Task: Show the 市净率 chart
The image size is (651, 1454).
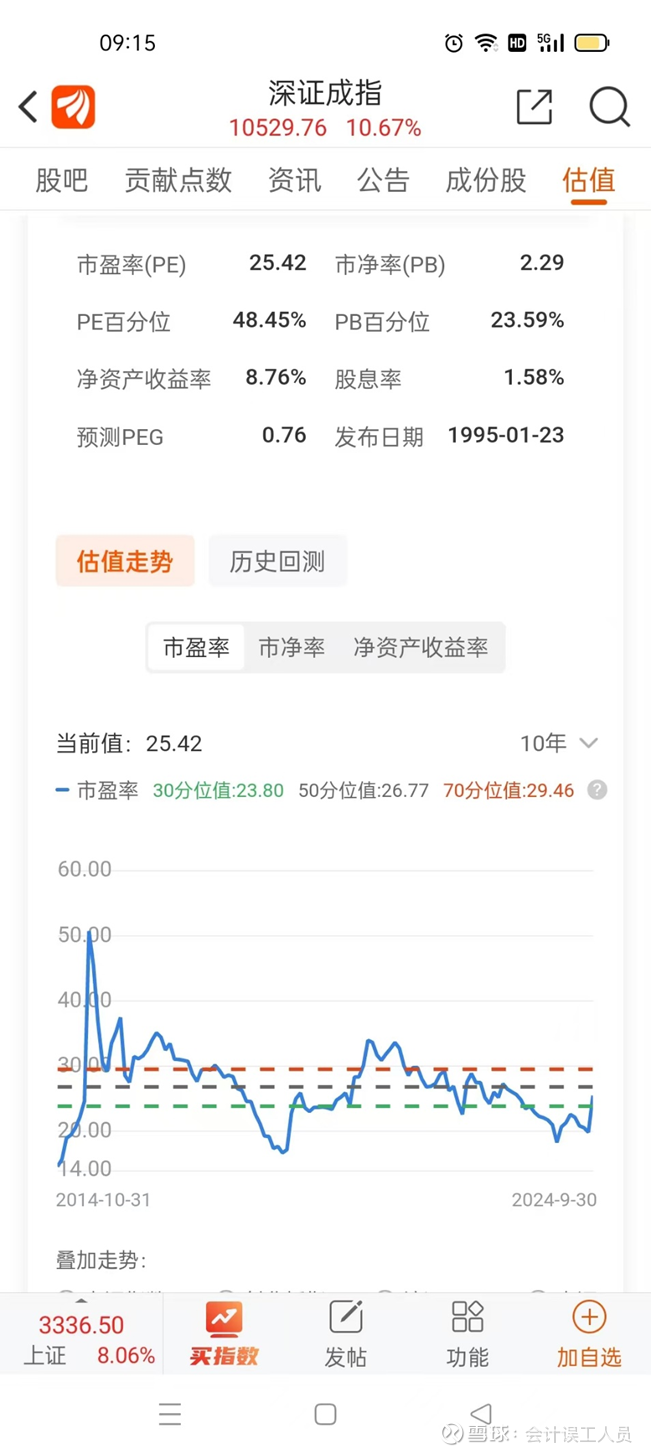Action: (291, 648)
